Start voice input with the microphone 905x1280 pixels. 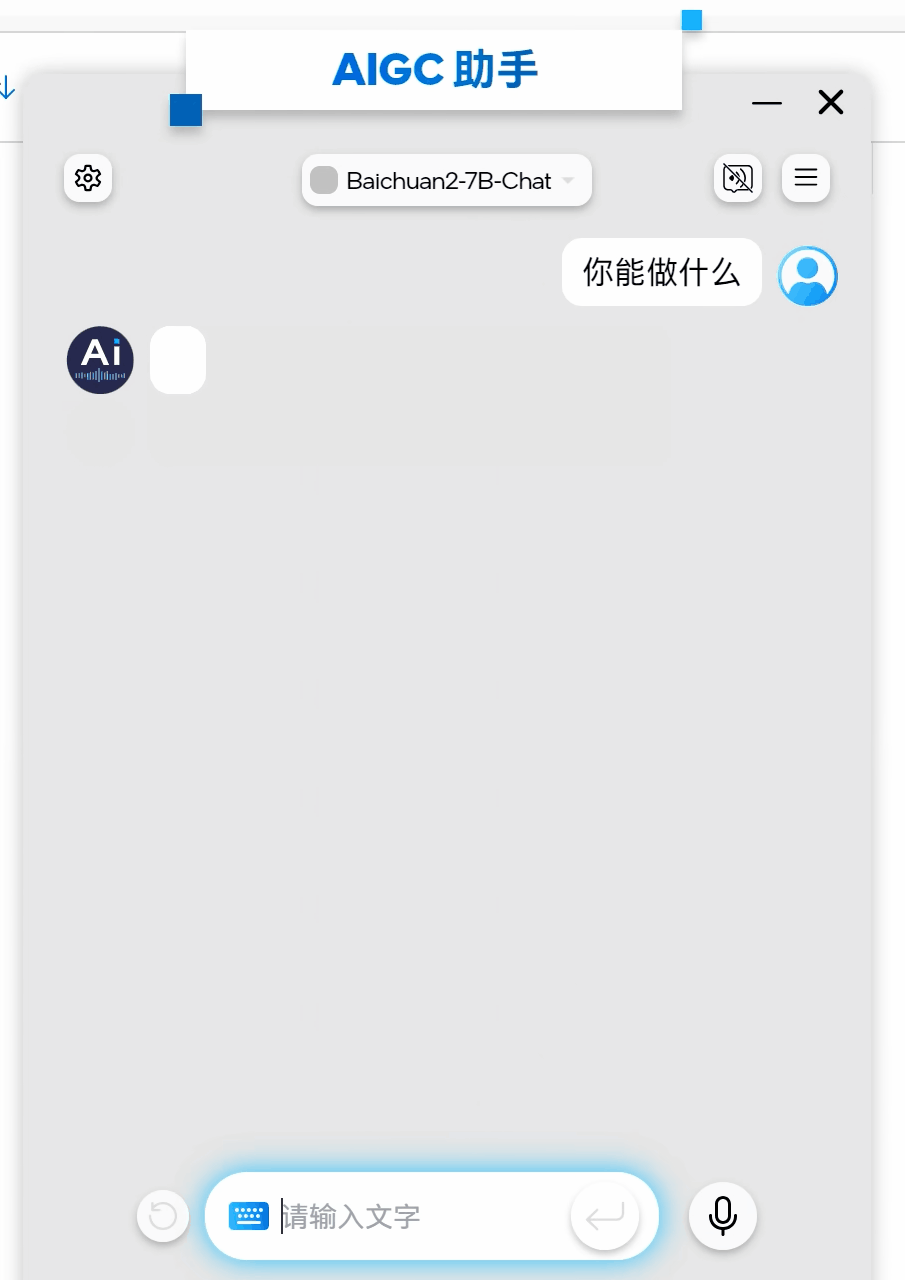(x=722, y=1216)
